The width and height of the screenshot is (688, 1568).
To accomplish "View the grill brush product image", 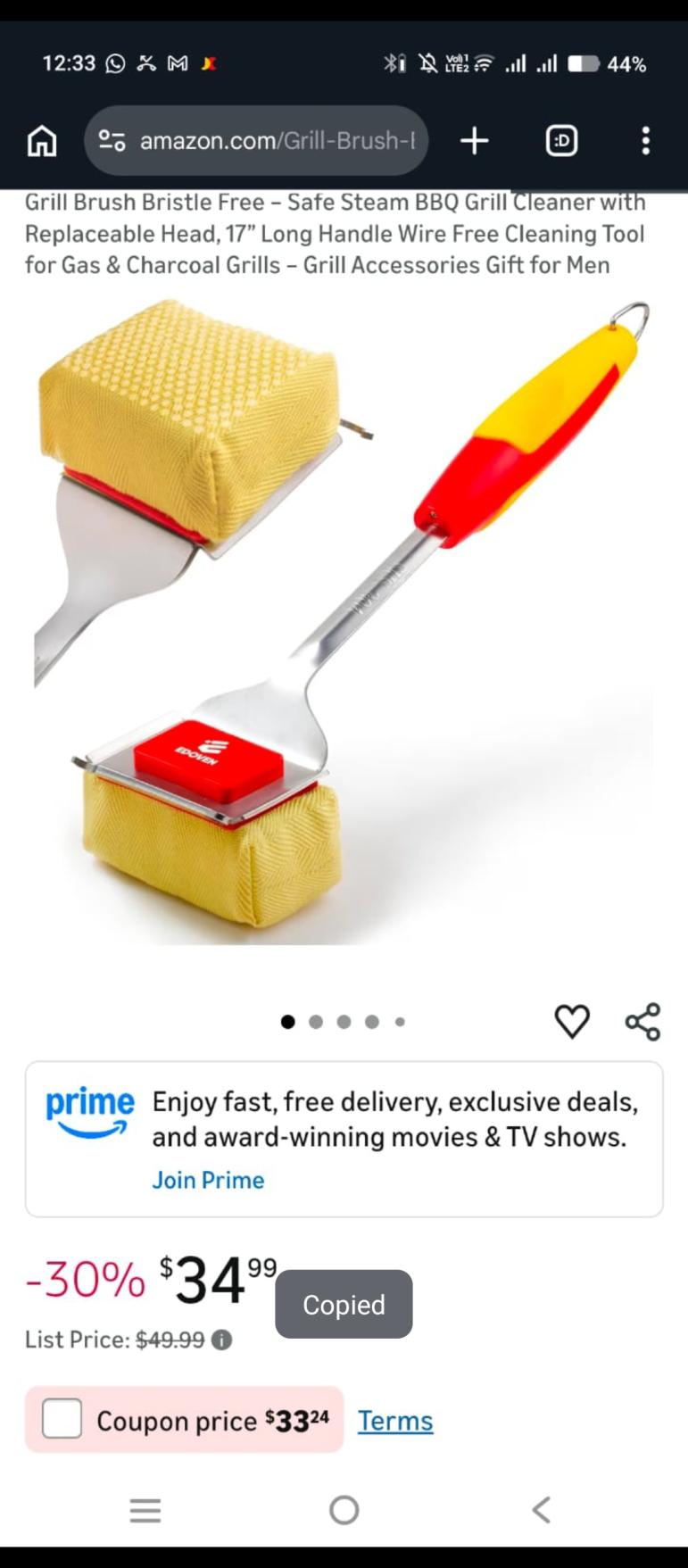I will click(x=344, y=625).
